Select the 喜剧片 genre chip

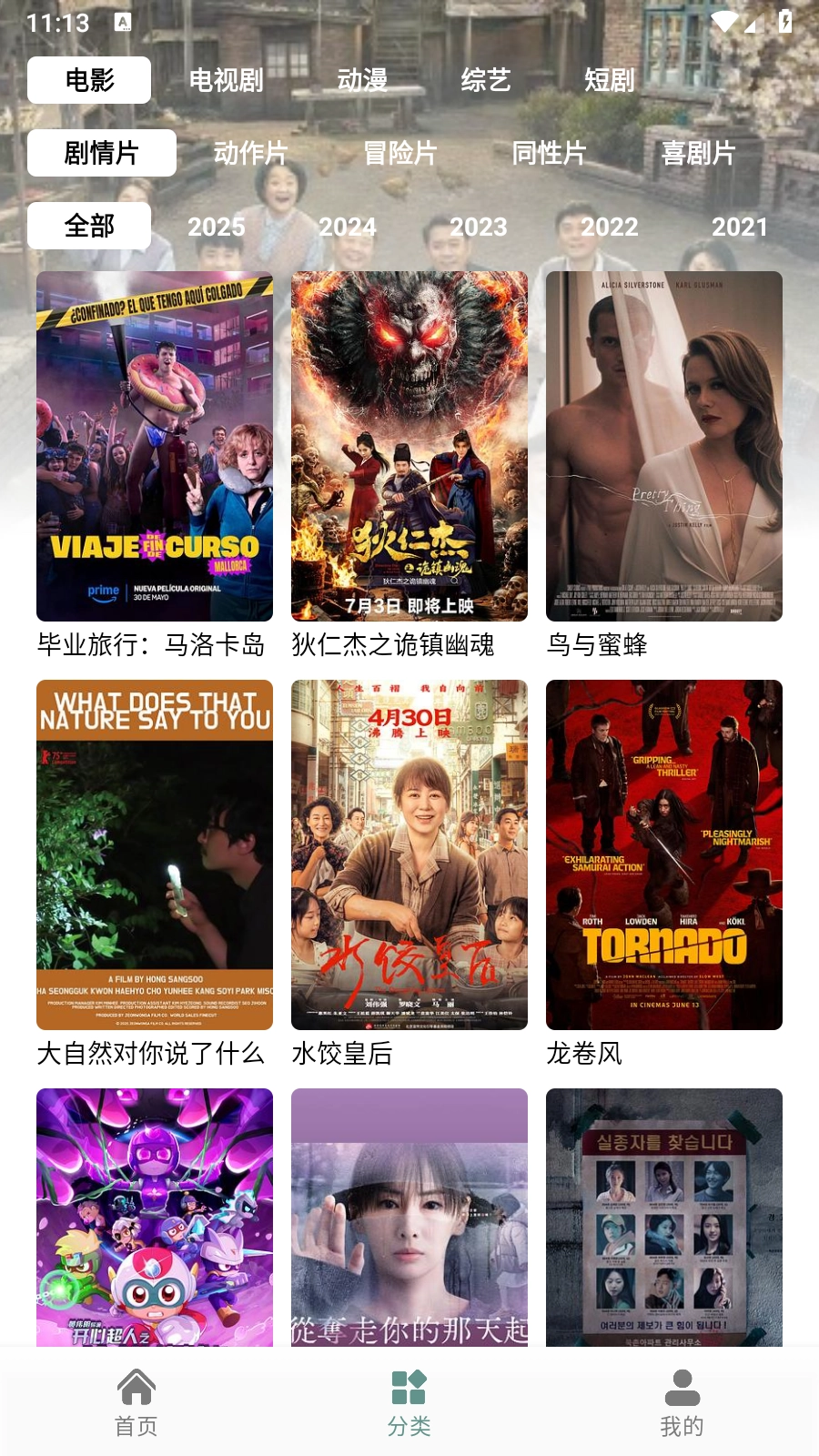(x=698, y=153)
